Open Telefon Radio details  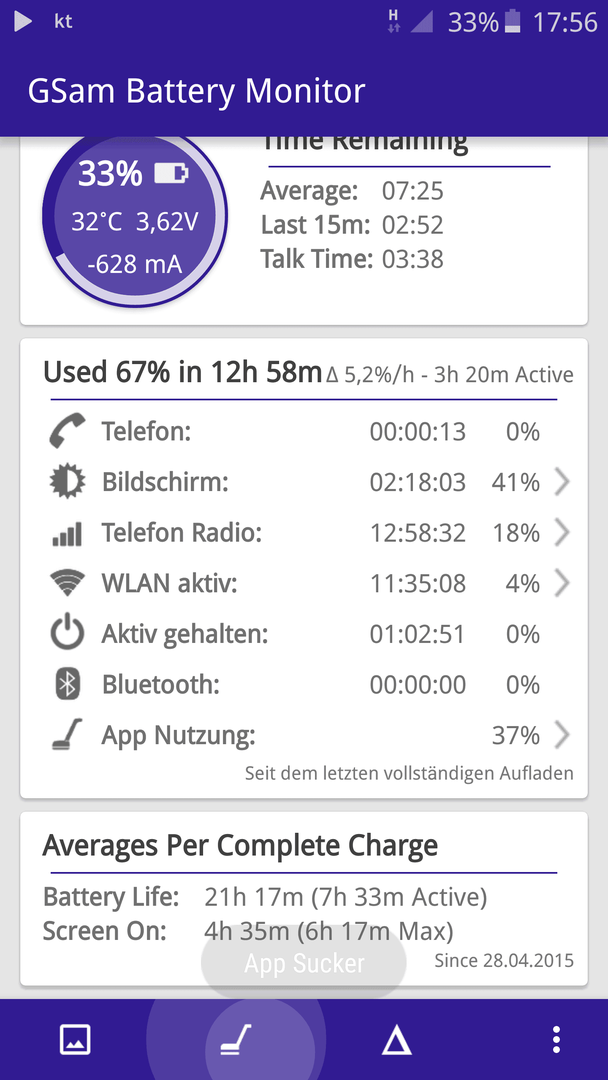pos(304,533)
